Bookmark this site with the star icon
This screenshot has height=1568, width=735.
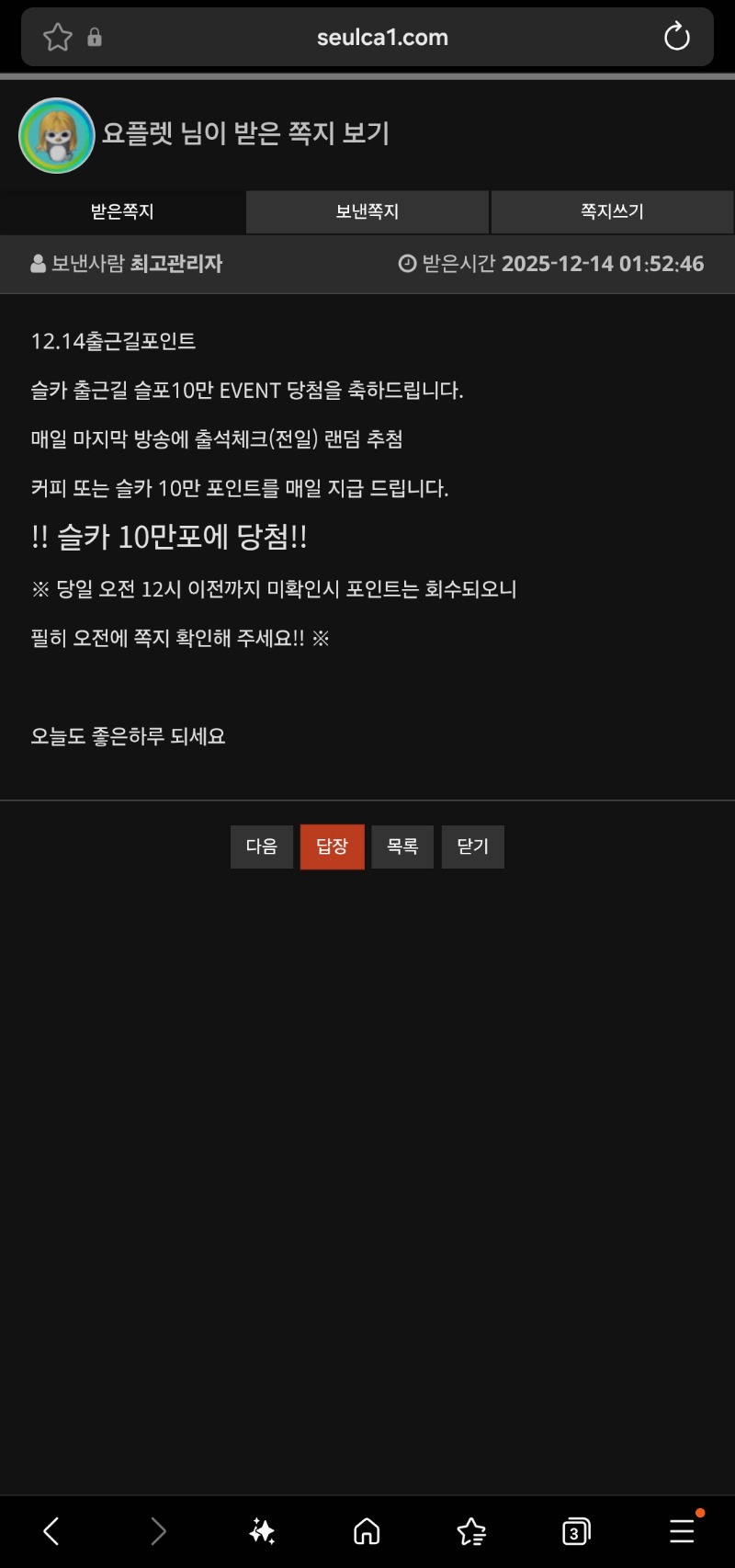pyautogui.click(x=58, y=38)
